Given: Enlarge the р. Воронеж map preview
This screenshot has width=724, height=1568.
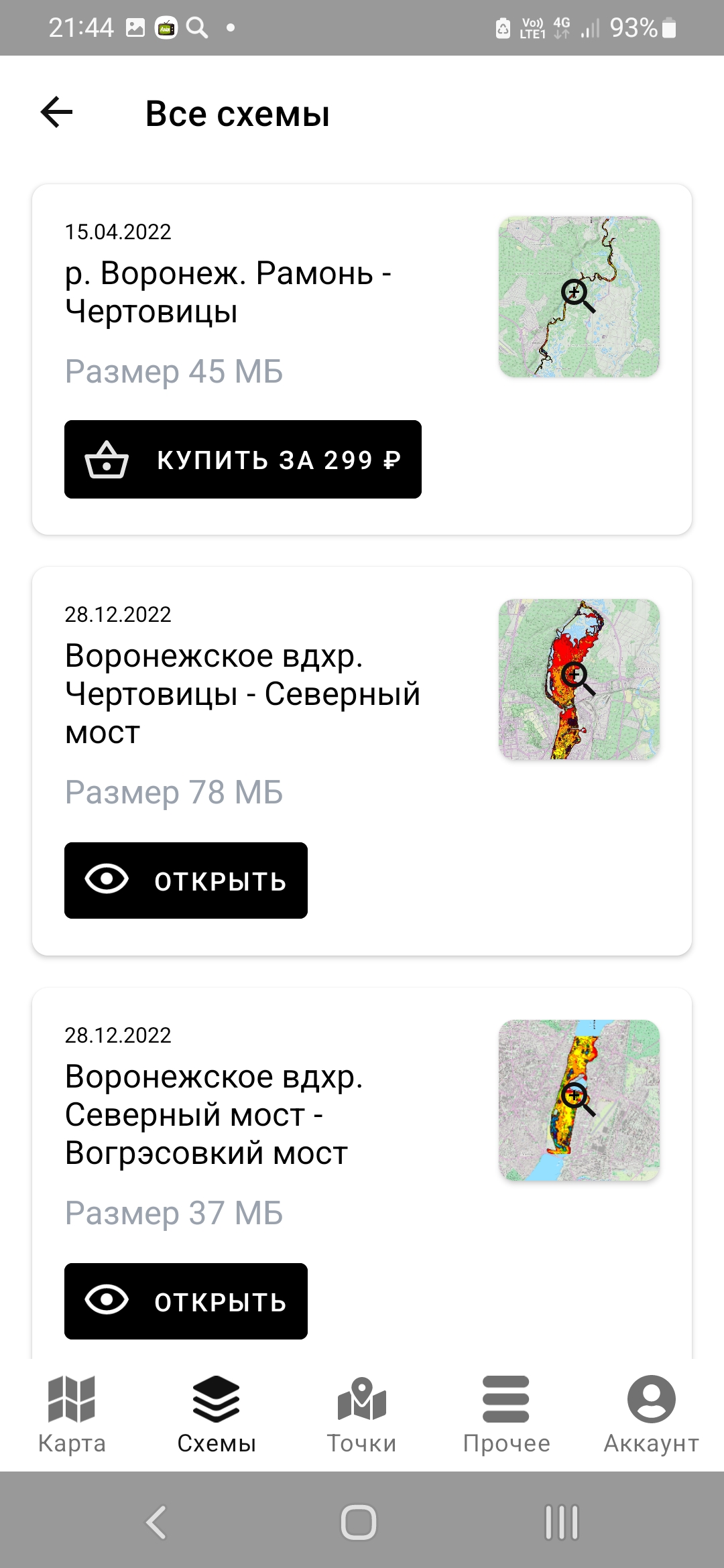Looking at the screenshot, I should [579, 297].
